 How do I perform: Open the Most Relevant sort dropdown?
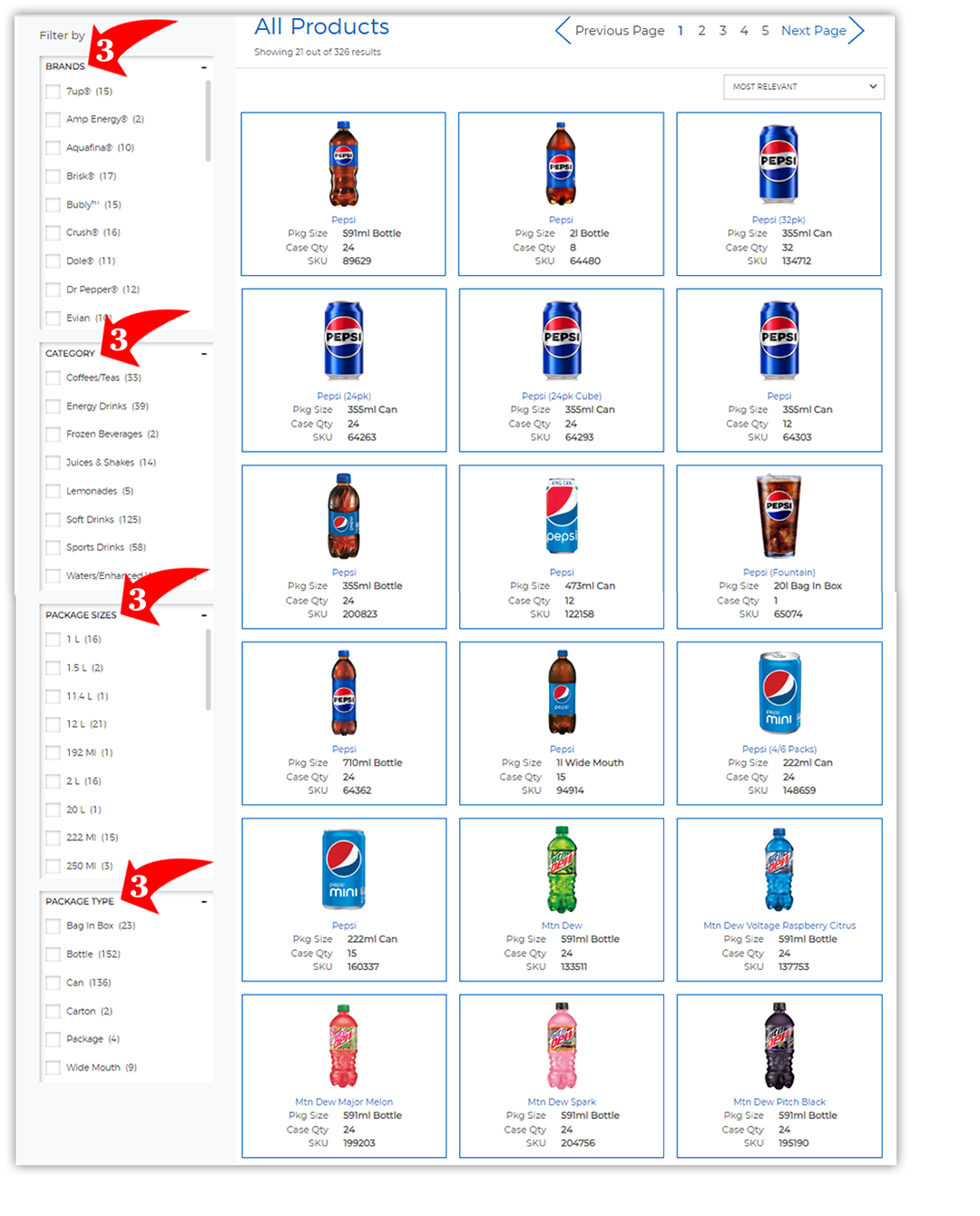click(803, 87)
